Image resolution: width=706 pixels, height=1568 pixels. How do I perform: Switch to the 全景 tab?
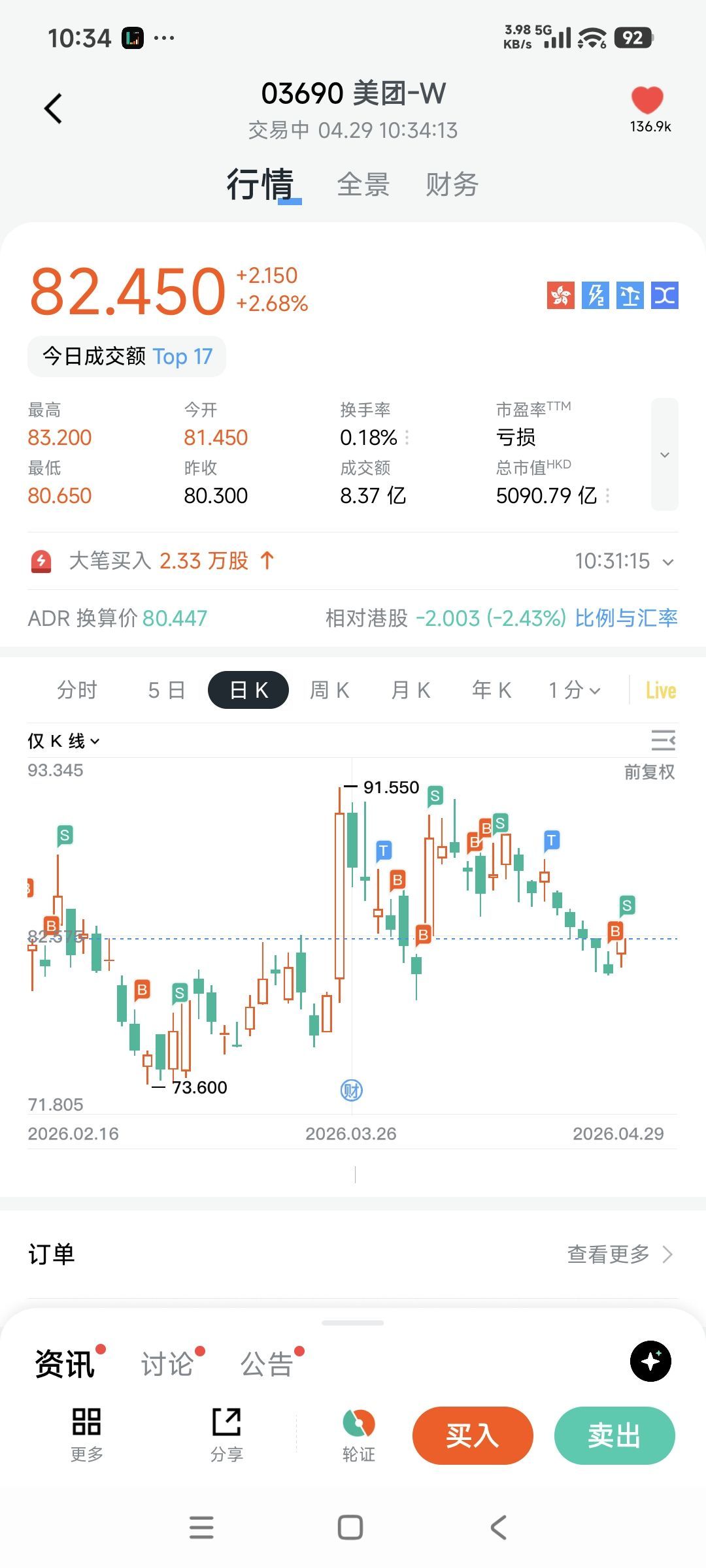point(363,185)
